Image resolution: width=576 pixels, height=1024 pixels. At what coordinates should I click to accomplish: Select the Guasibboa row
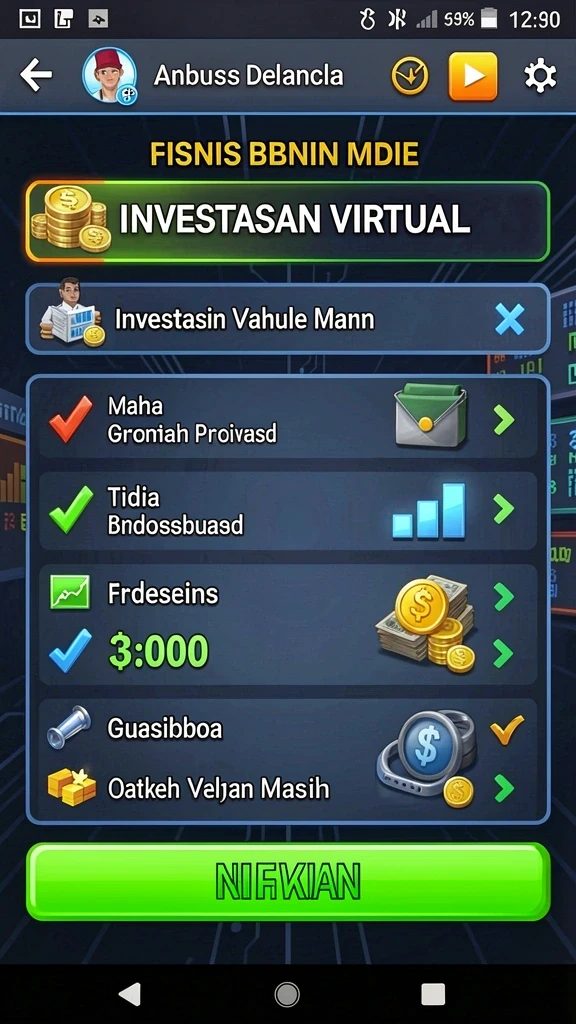[x=288, y=728]
